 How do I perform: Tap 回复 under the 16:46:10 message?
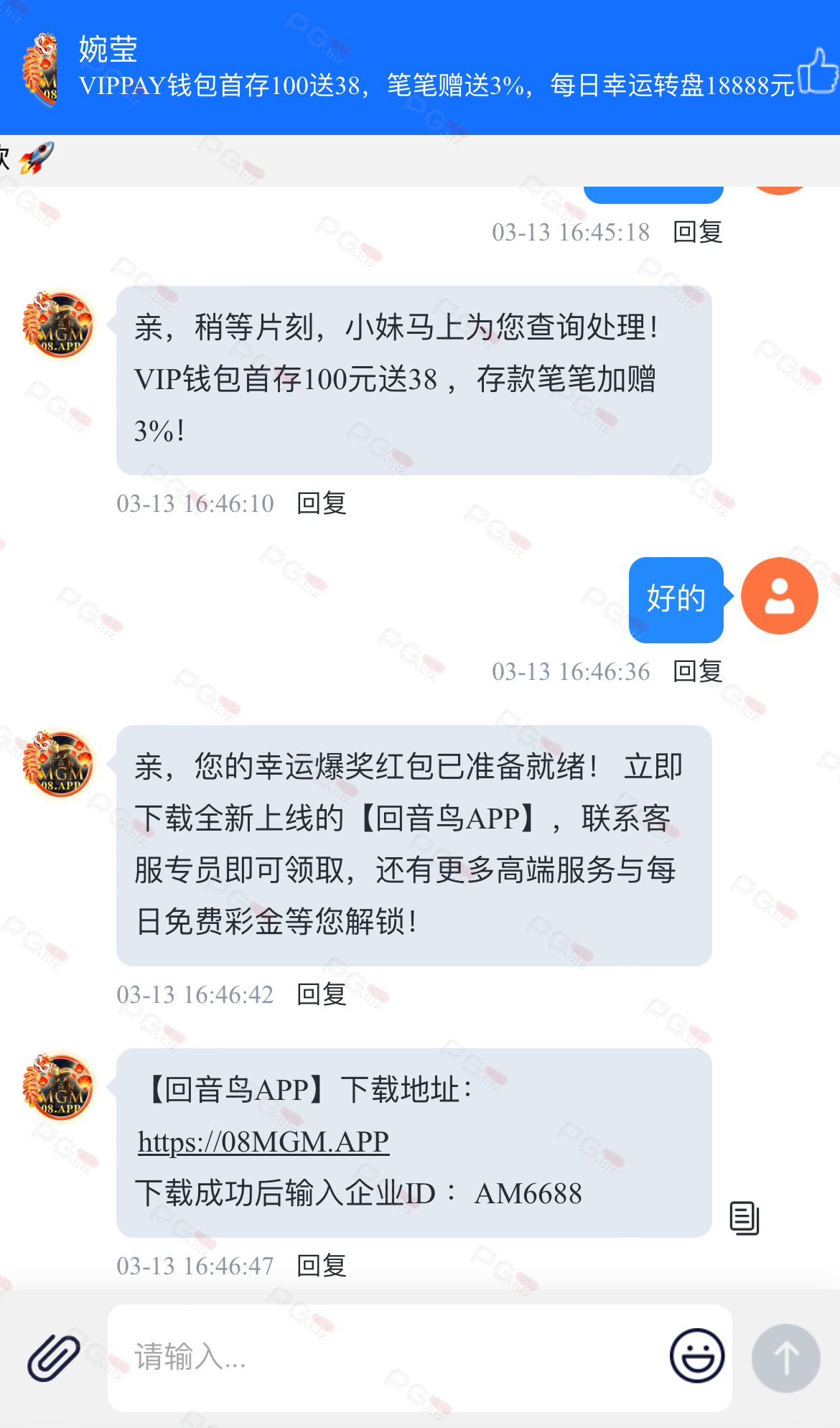pos(322,503)
